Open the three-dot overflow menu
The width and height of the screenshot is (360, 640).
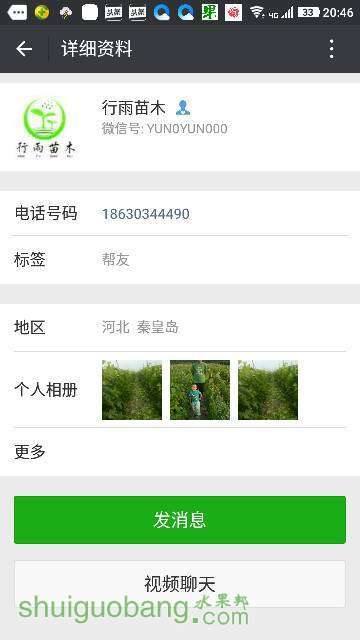331,49
